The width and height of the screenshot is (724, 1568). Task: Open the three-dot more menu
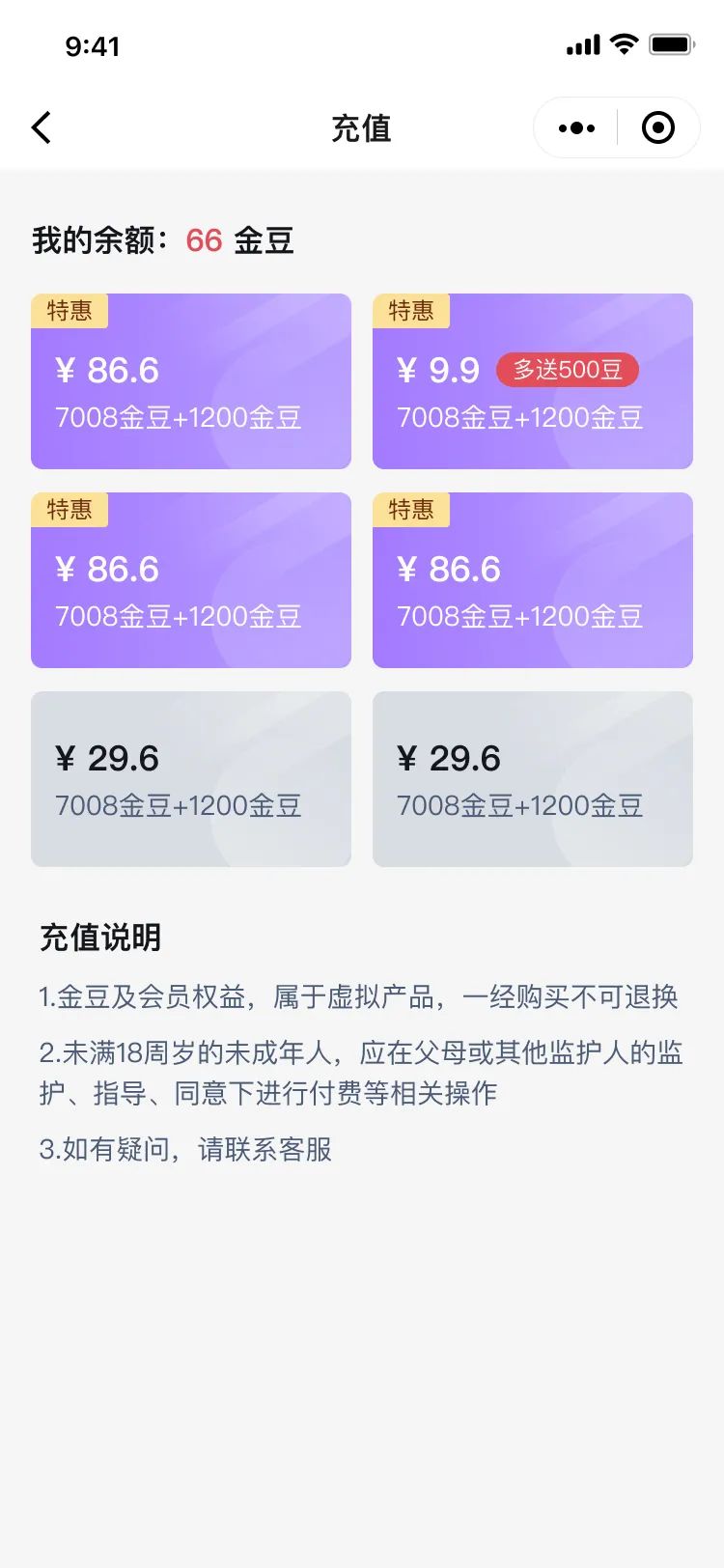[576, 127]
